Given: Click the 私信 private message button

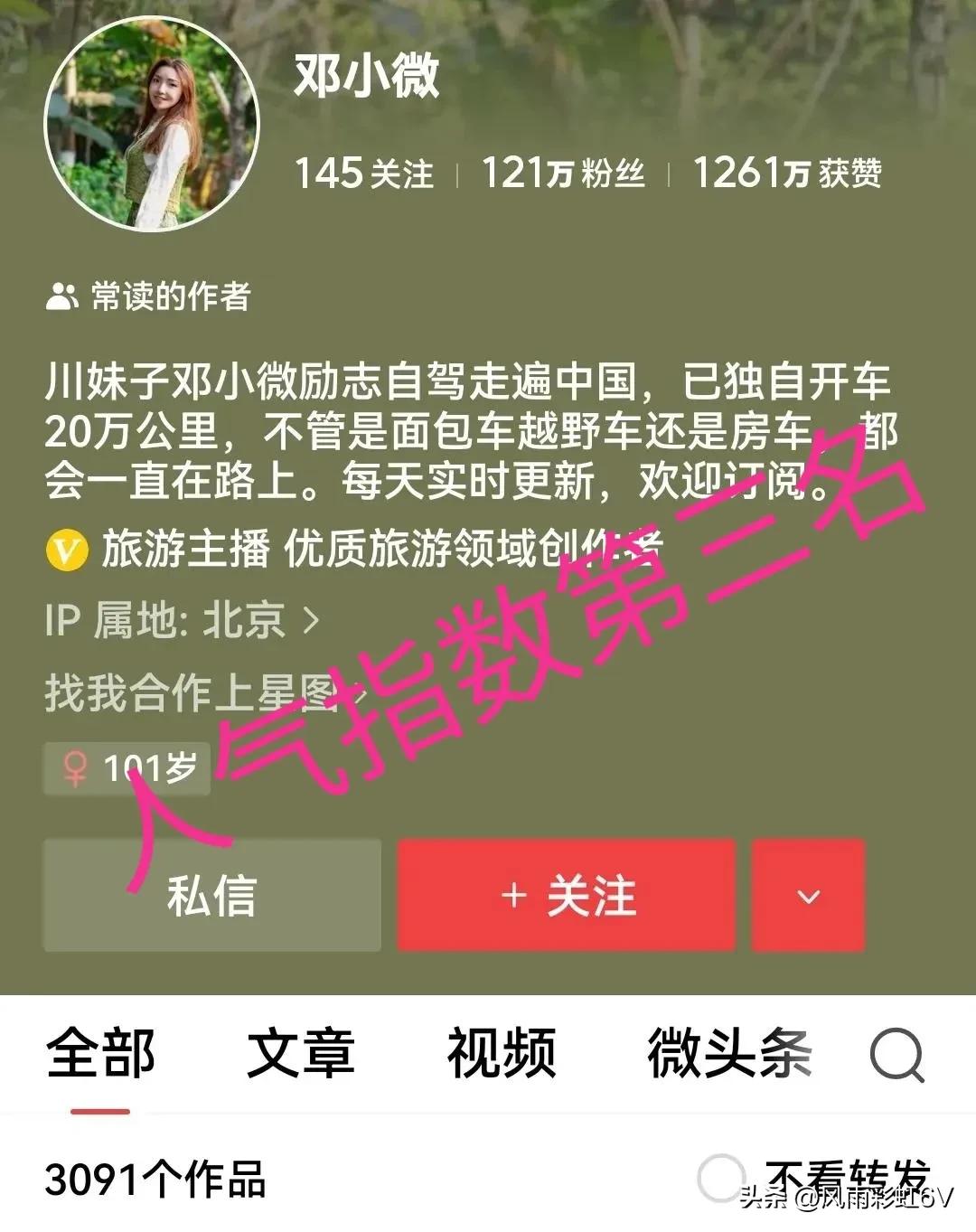Looking at the screenshot, I should click(211, 896).
